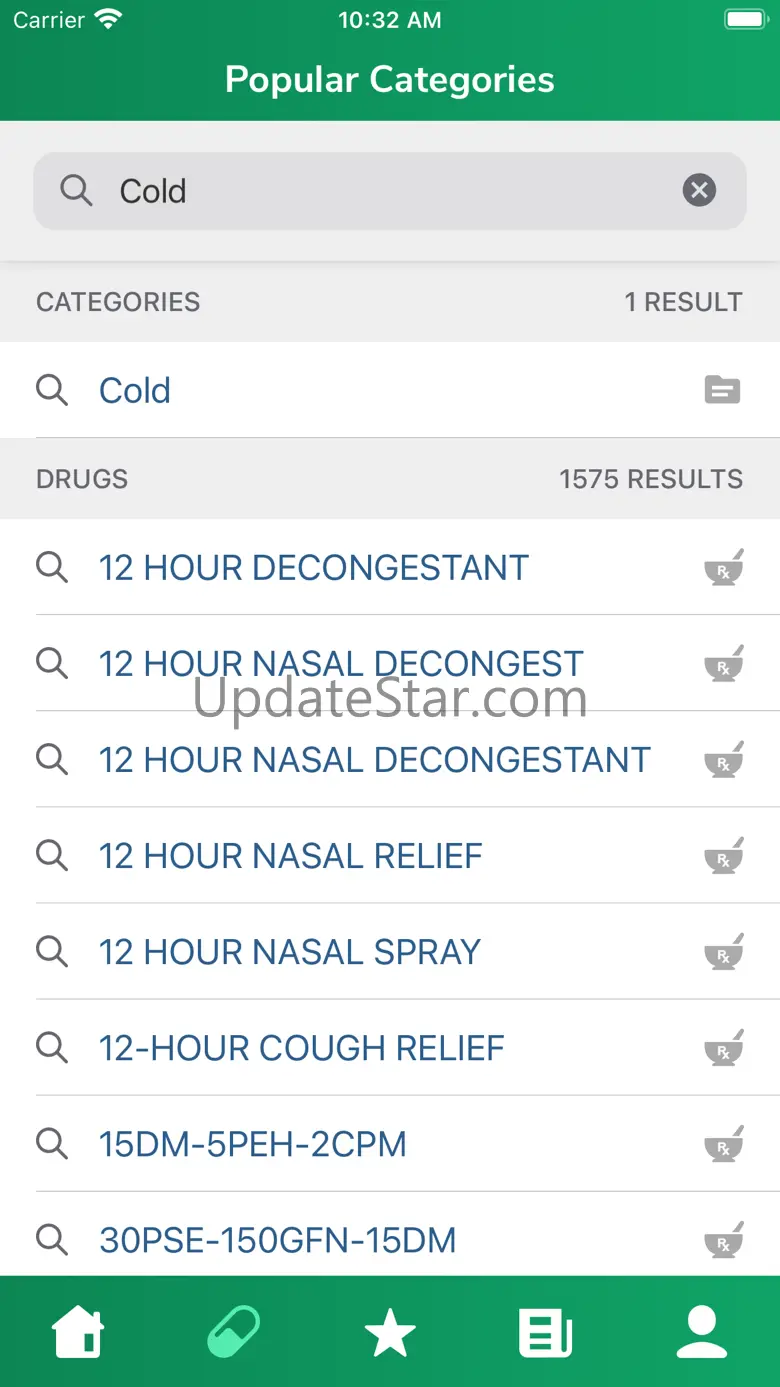
Task: Clear the Cold search text
Action: coord(699,190)
